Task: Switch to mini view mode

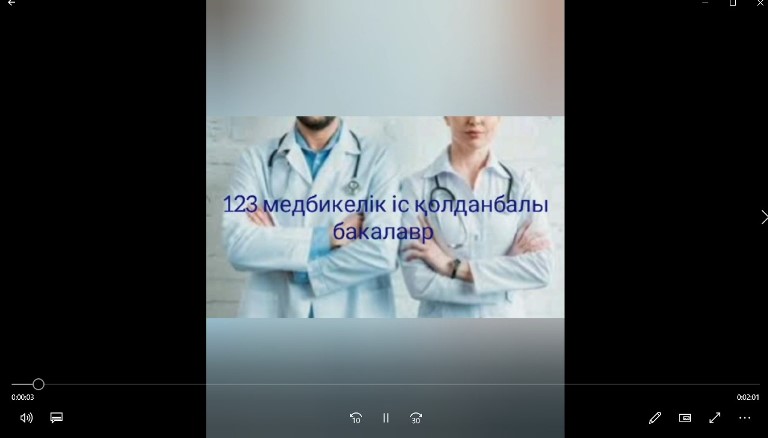Action: (685, 418)
